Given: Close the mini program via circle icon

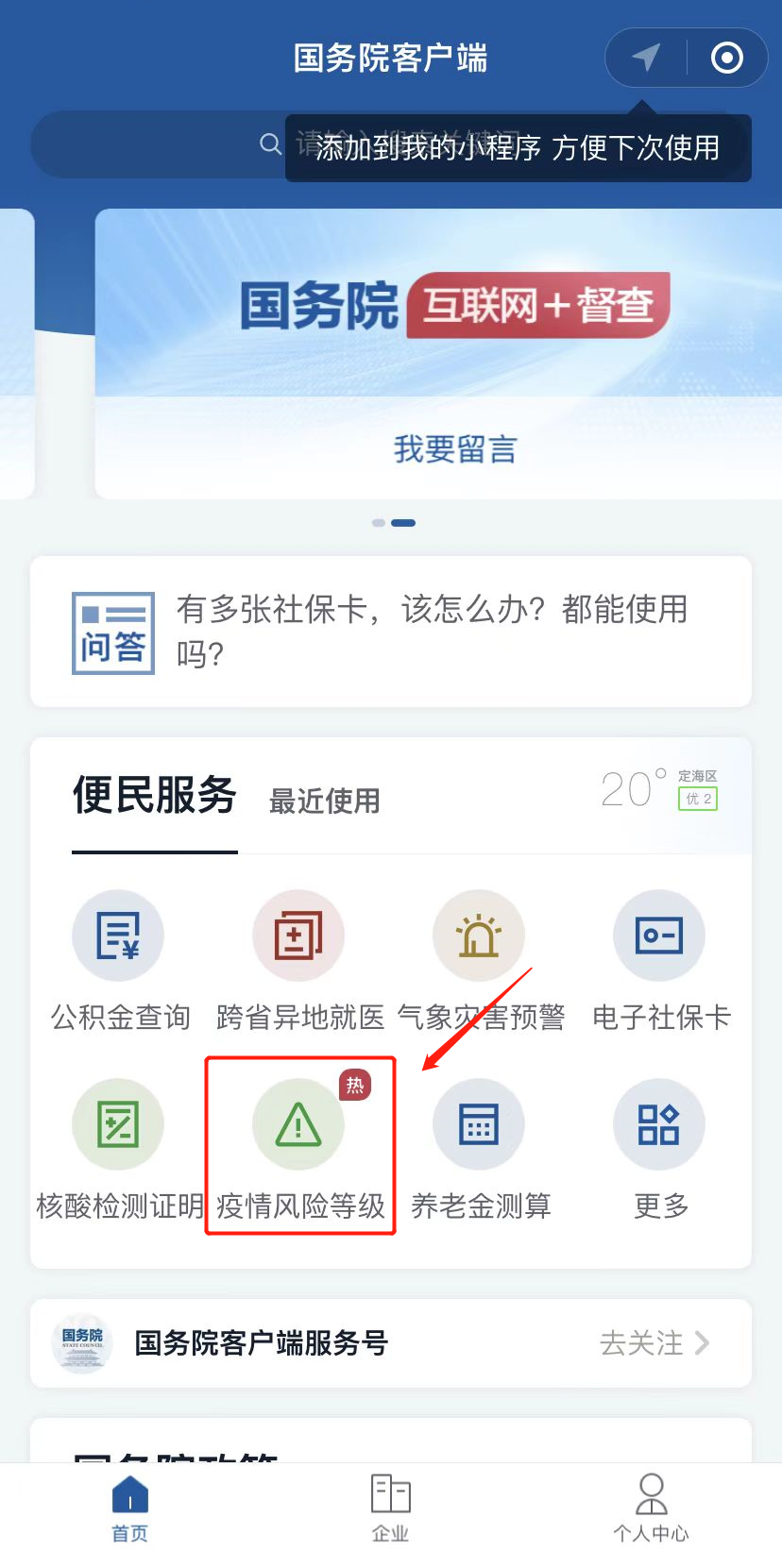Looking at the screenshot, I should (x=726, y=58).
